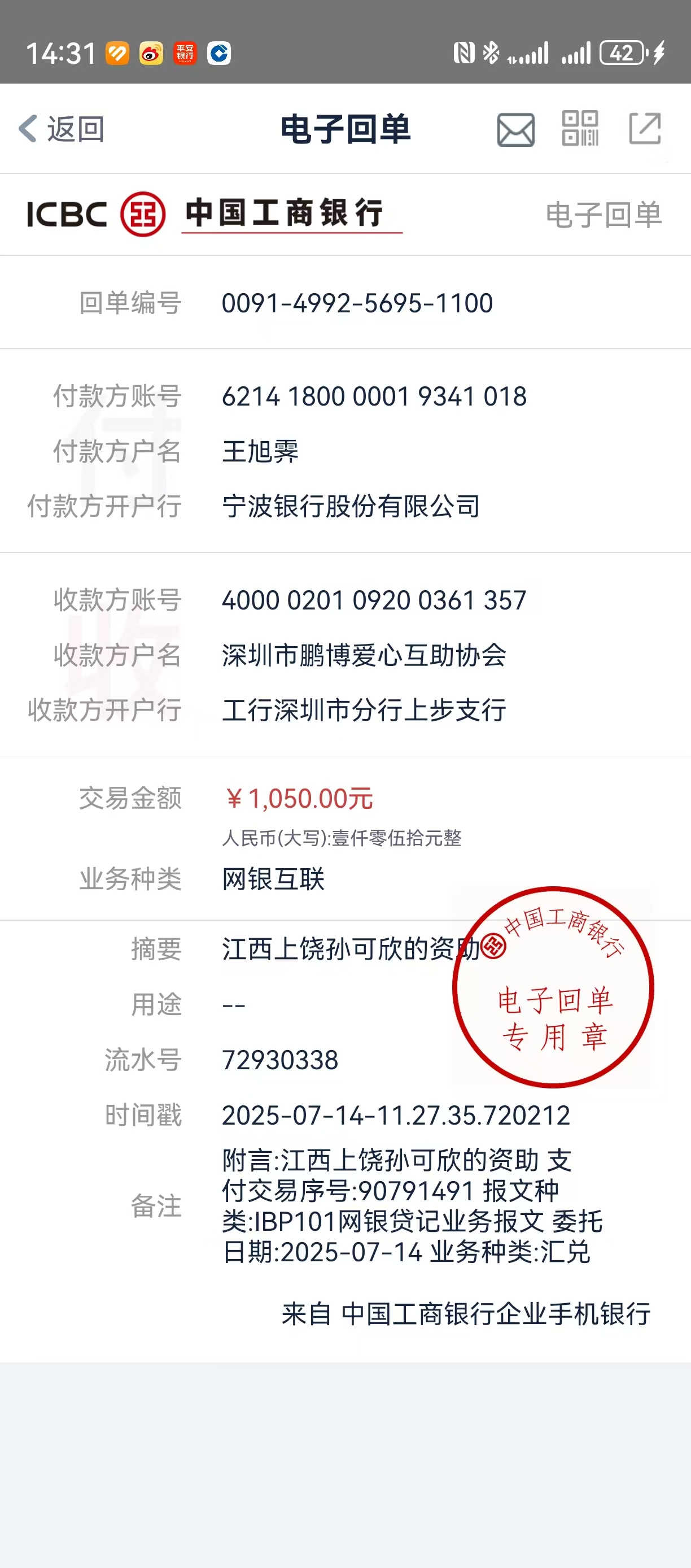This screenshot has width=691, height=1568.
Task: Click the 电子回单 label at top right
Action: [x=603, y=214]
